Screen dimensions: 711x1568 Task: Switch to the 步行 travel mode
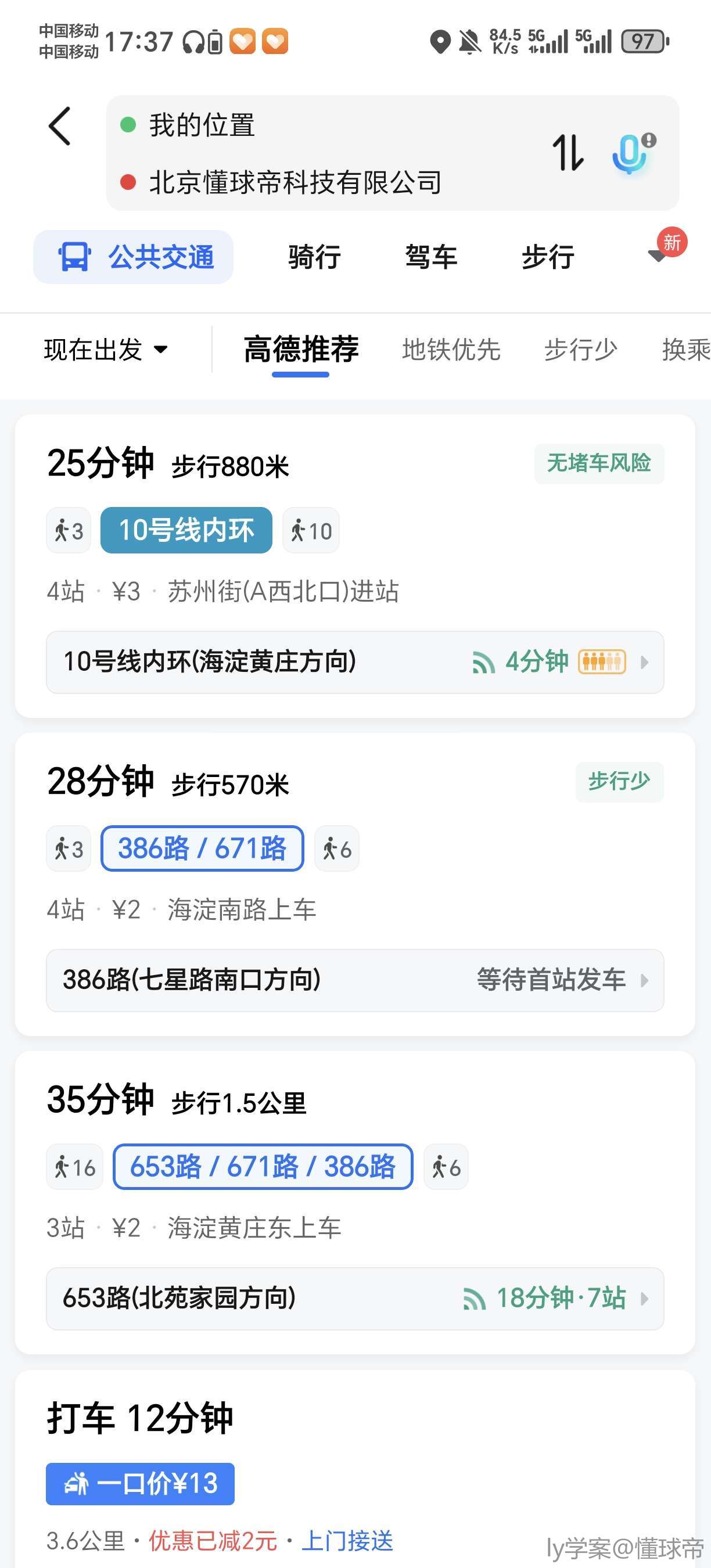pyautogui.click(x=548, y=257)
